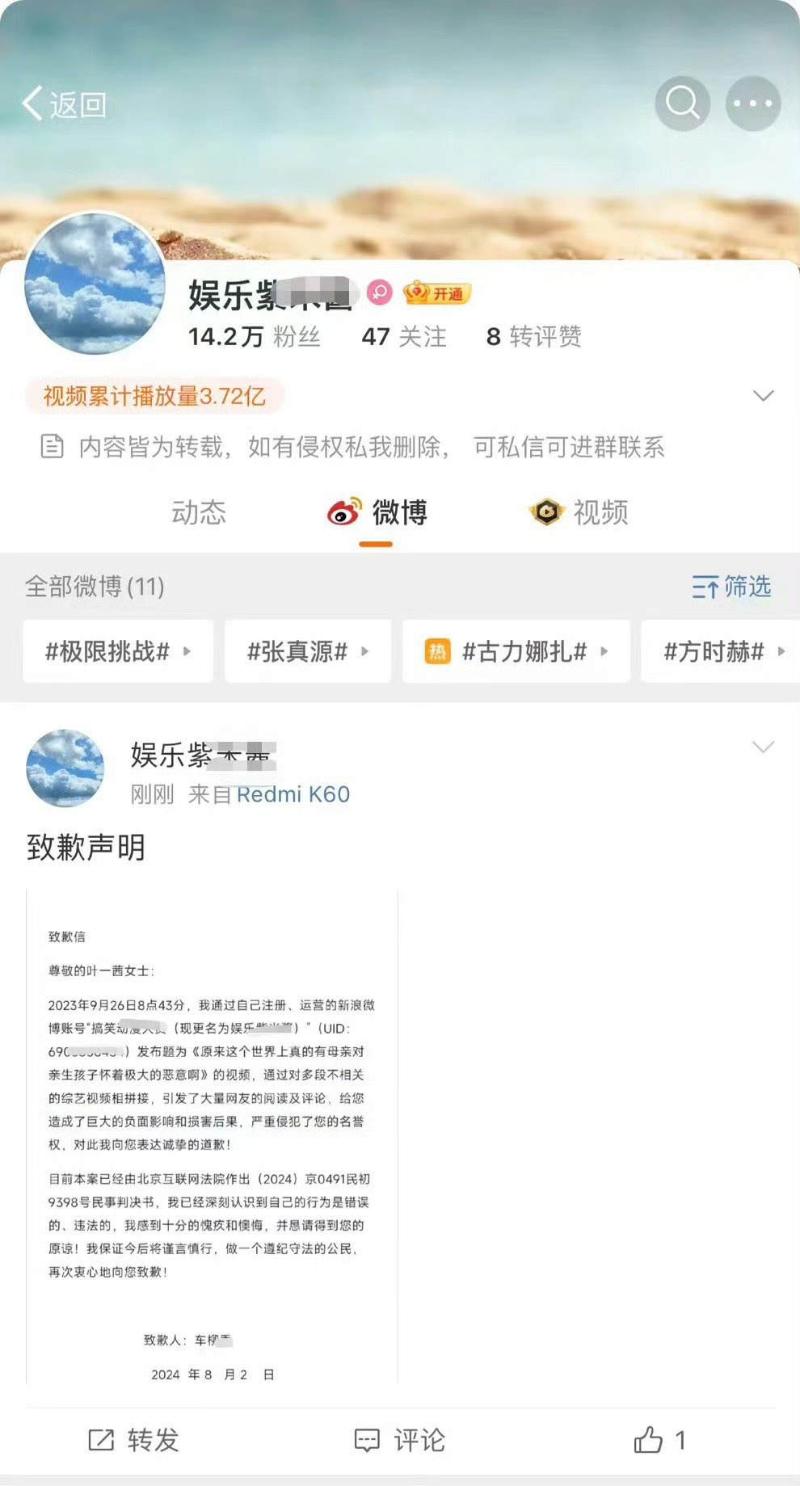800x1486 pixels.
Task: View the 粉丝 followers list
Action: (x=254, y=337)
